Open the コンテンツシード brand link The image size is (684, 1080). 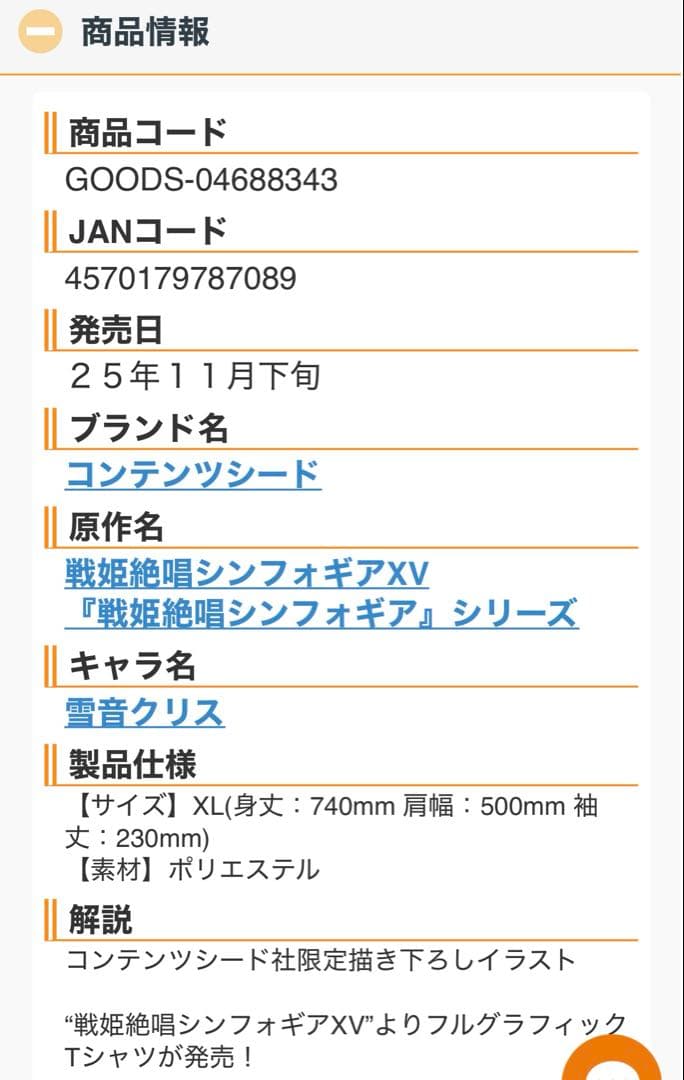[x=192, y=474]
